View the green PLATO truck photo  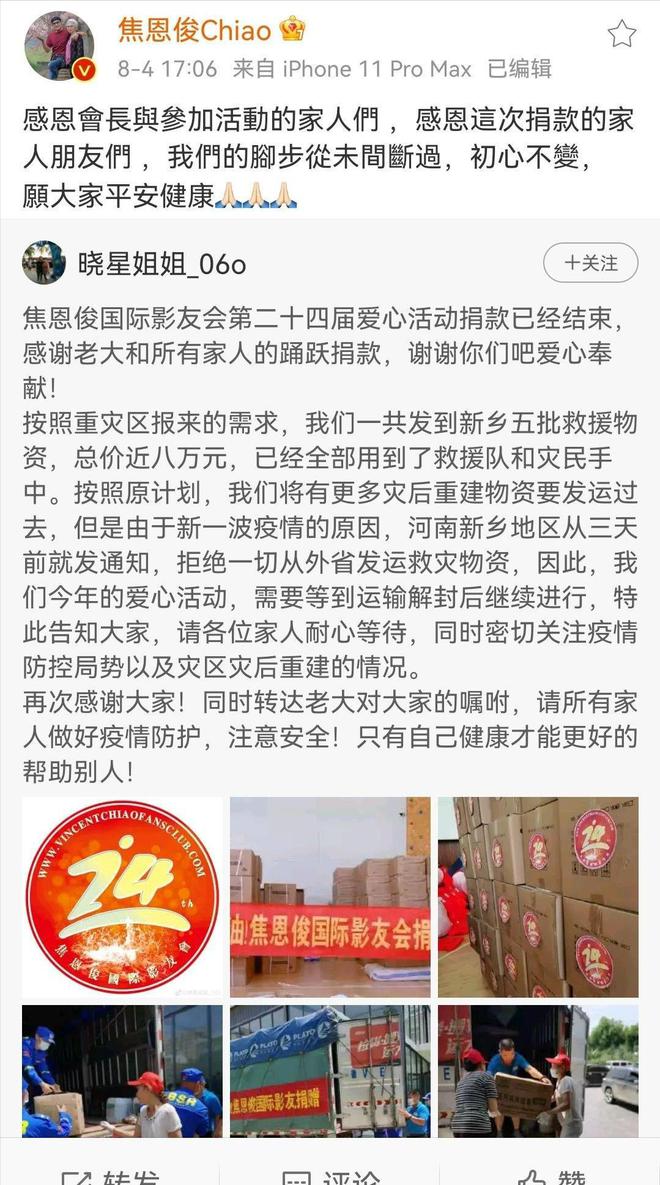click(330, 1071)
